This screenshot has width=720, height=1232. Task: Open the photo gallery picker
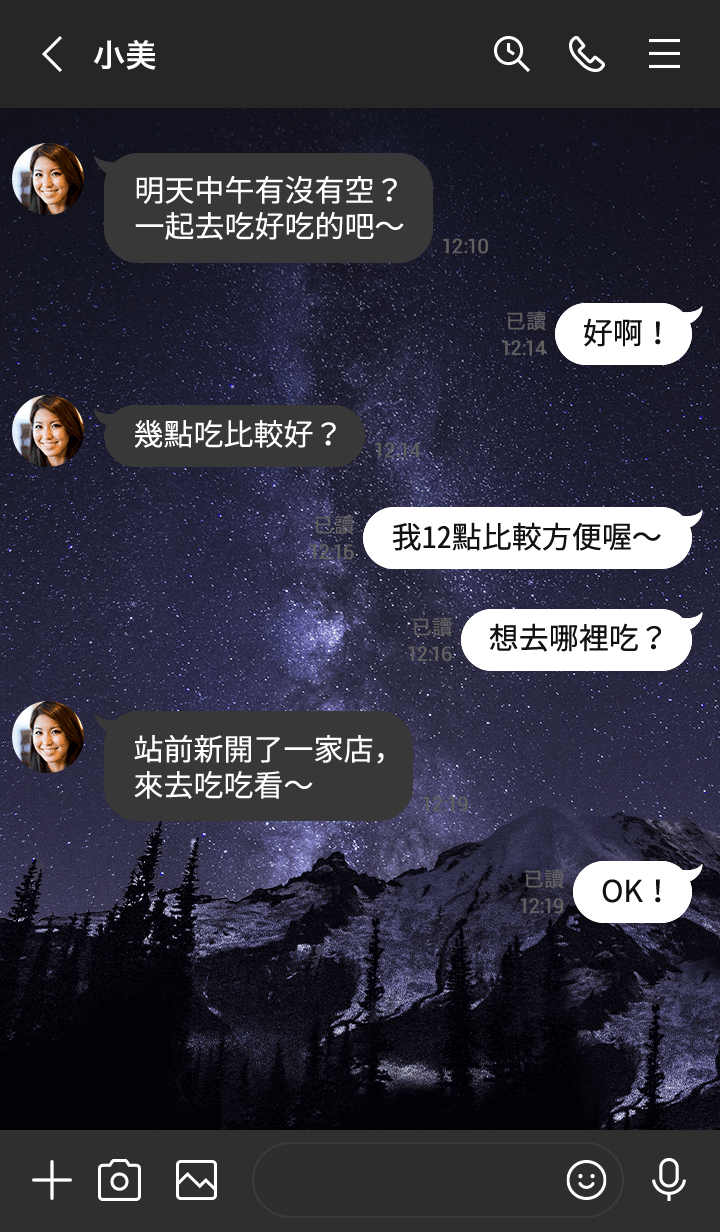point(196,1181)
